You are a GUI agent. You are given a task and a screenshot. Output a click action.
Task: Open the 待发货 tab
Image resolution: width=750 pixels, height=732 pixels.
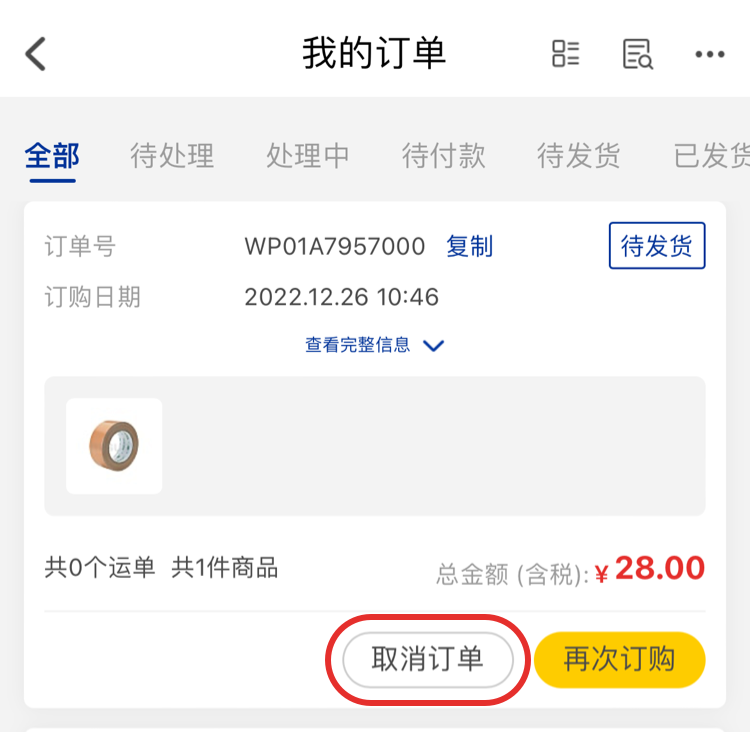tap(579, 156)
